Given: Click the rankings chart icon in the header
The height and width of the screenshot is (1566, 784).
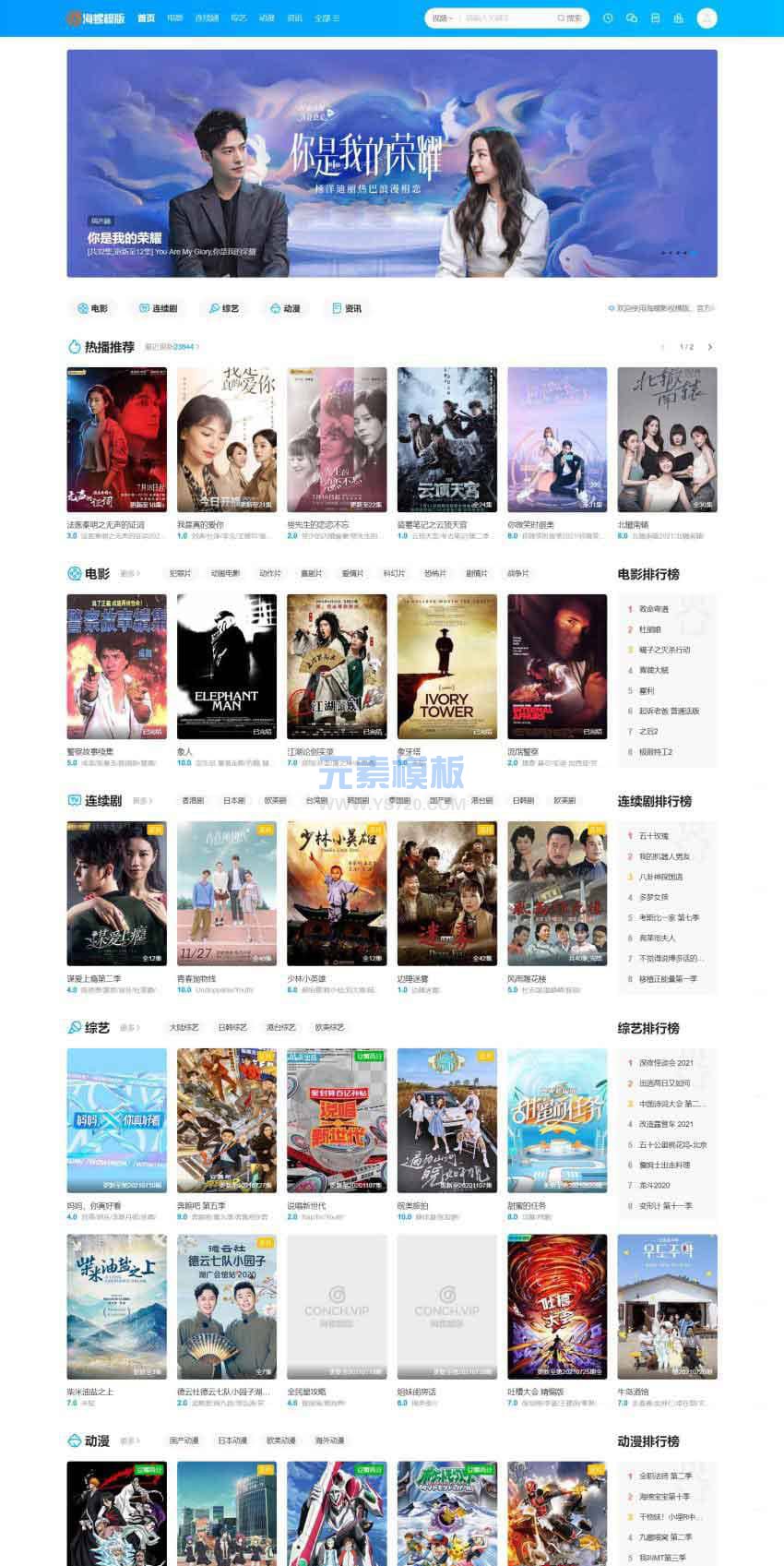Looking at the screenshot, I should pos(678,18).
